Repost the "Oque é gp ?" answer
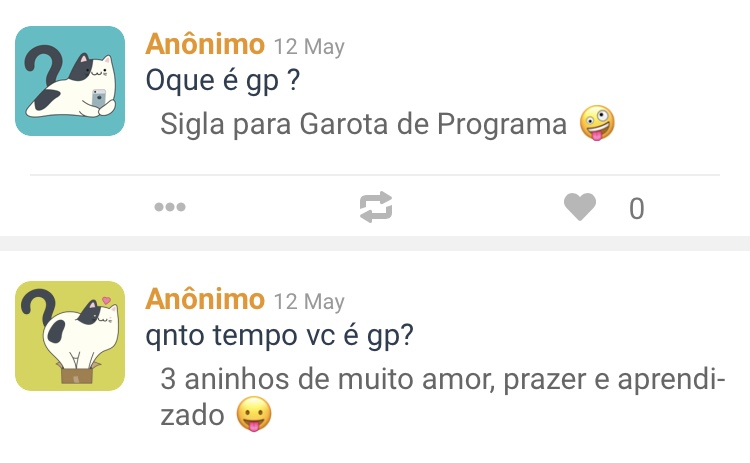 click(x=376, y=208)
